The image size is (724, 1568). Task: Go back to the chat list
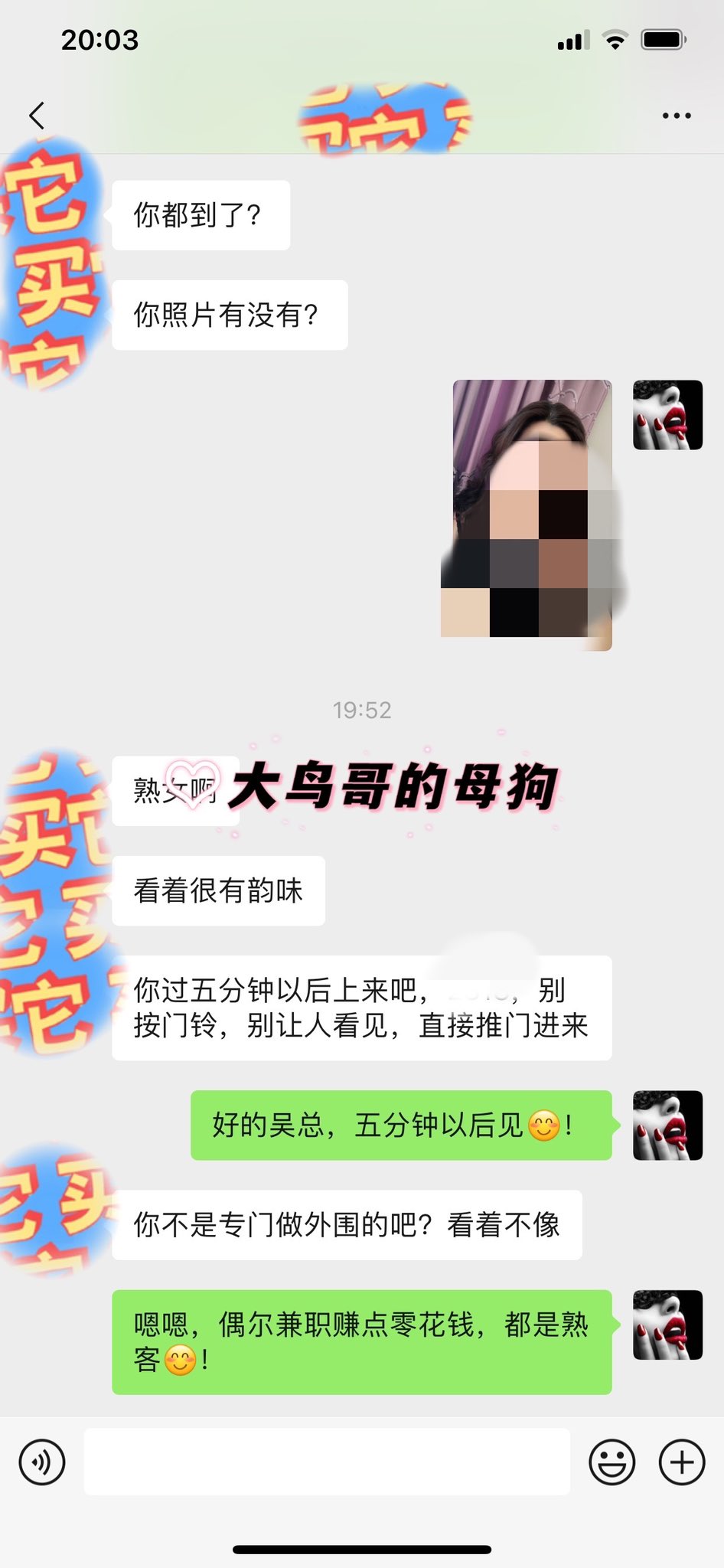37,116
